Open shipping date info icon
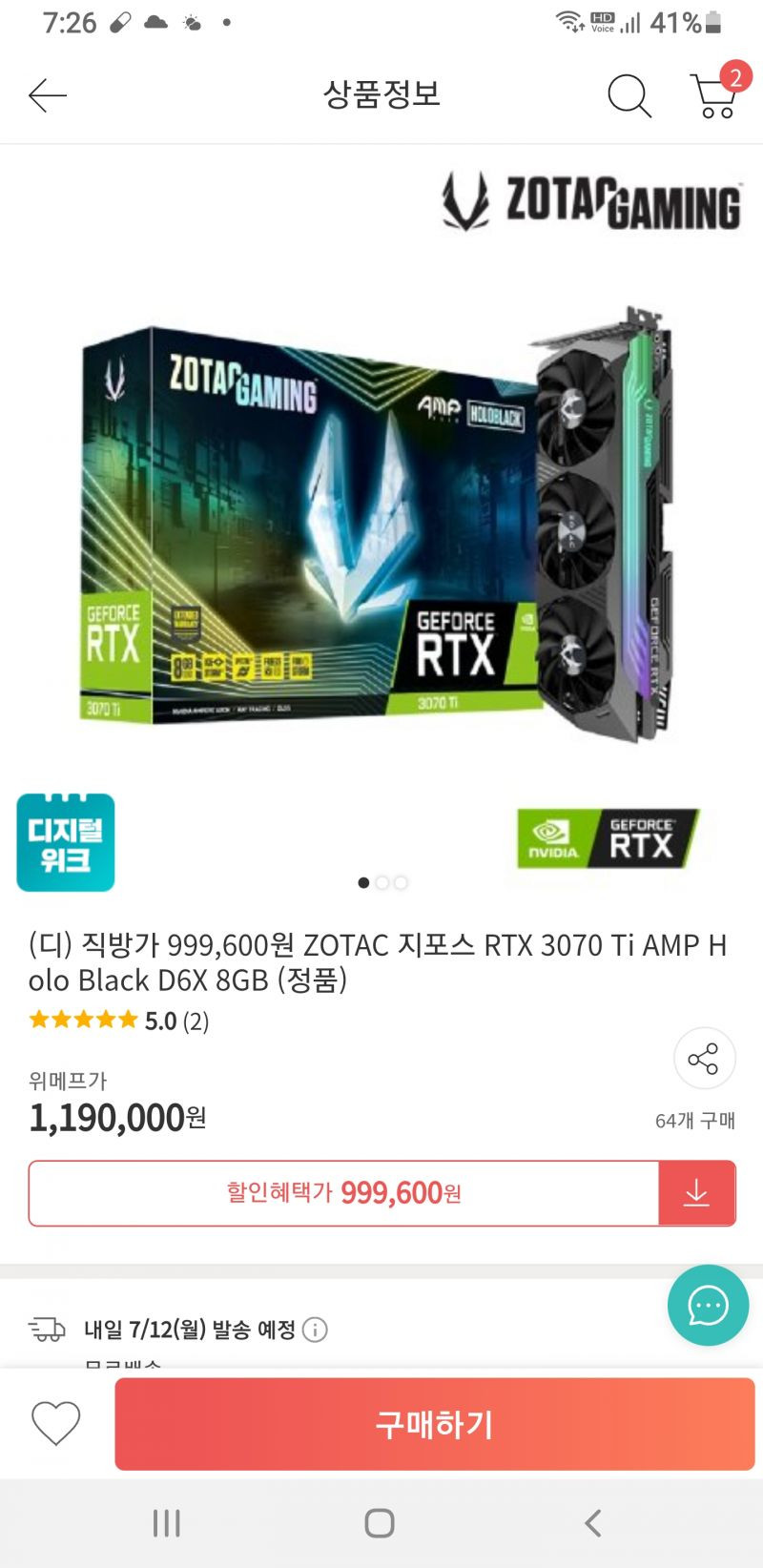763x1568 pixels. [315, 1330]
